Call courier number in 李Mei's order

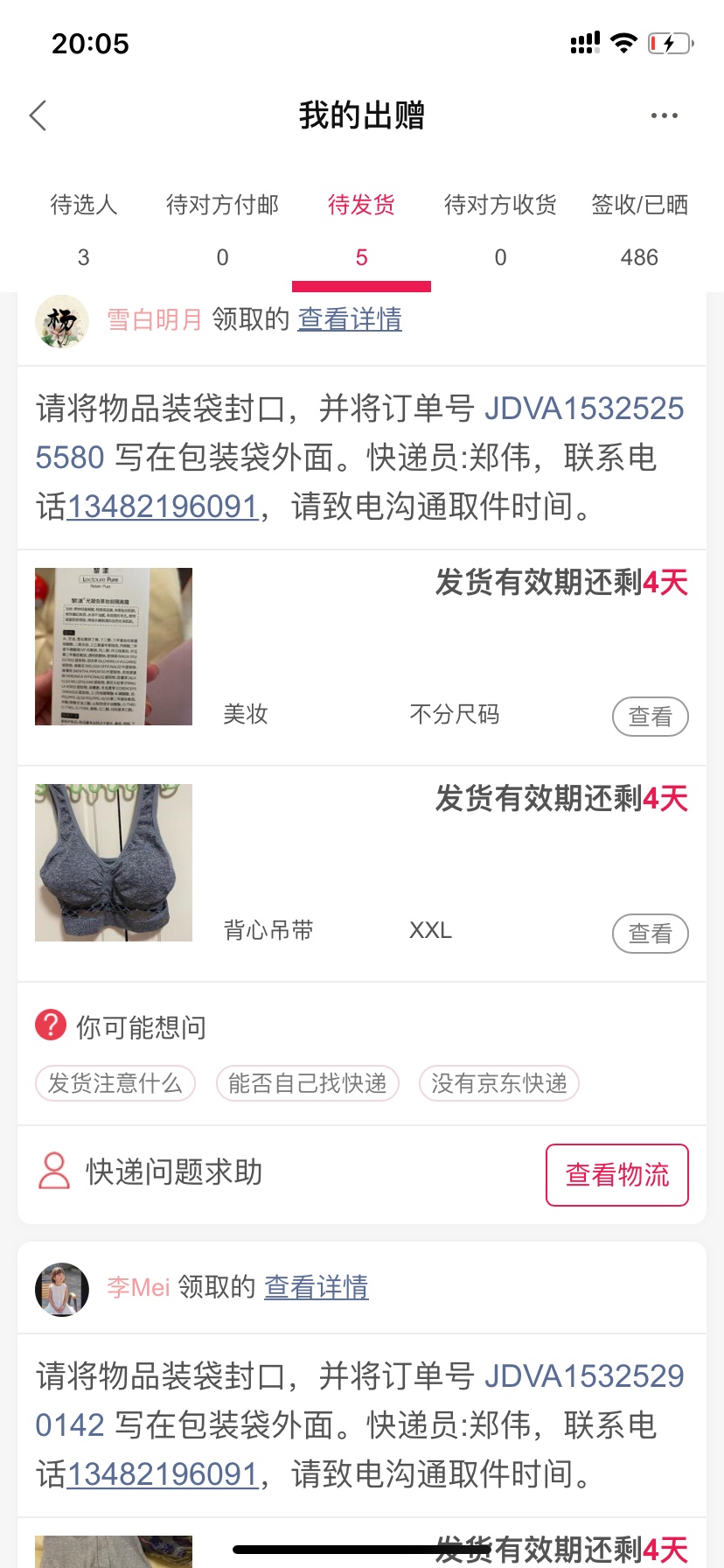coord(163,1474)
